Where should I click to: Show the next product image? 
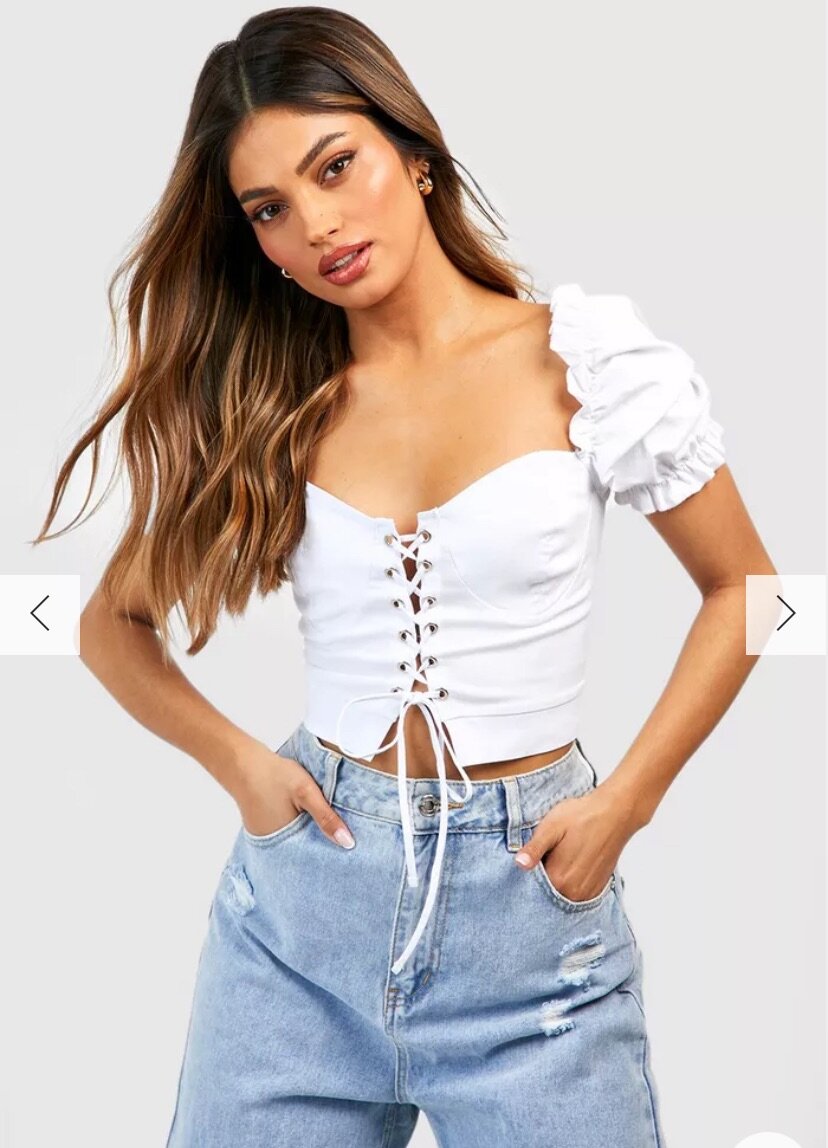pos(786,614)
